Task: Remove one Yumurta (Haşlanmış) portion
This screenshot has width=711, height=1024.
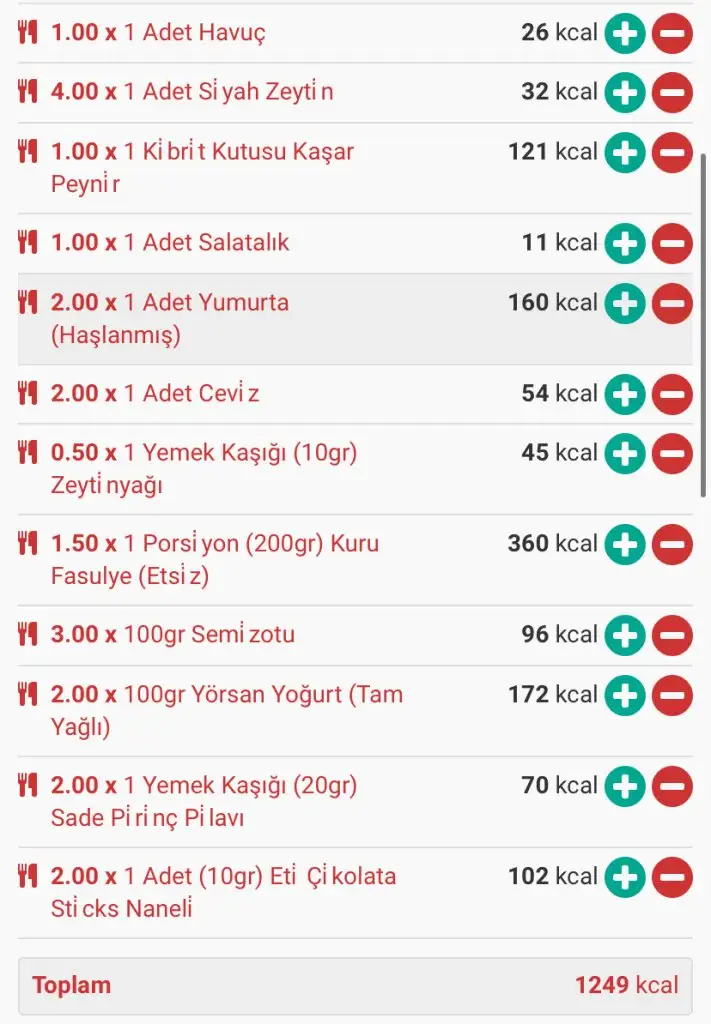Action: click(x=672, y=303)
